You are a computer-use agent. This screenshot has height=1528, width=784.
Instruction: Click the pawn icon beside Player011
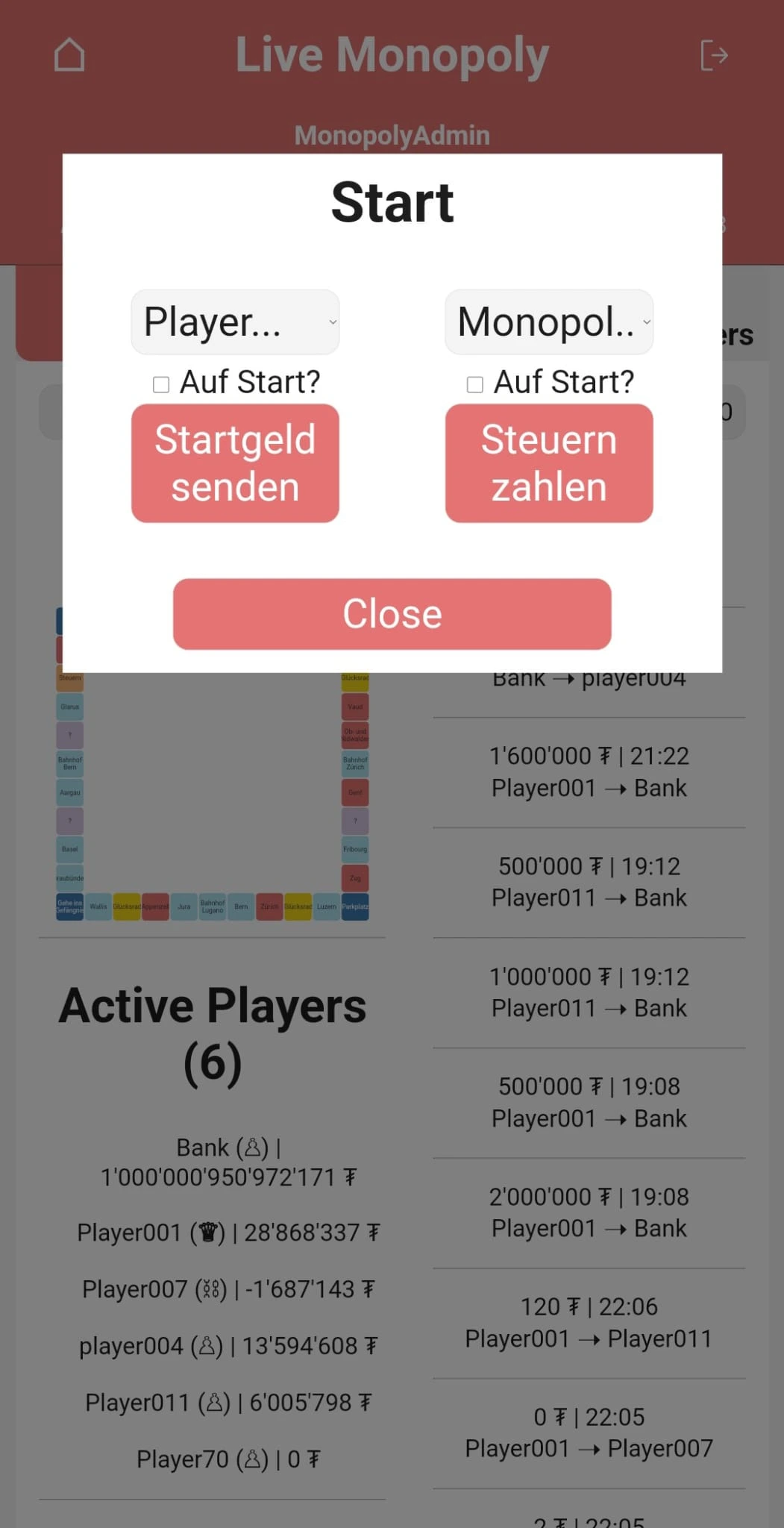click(215, 1403)
